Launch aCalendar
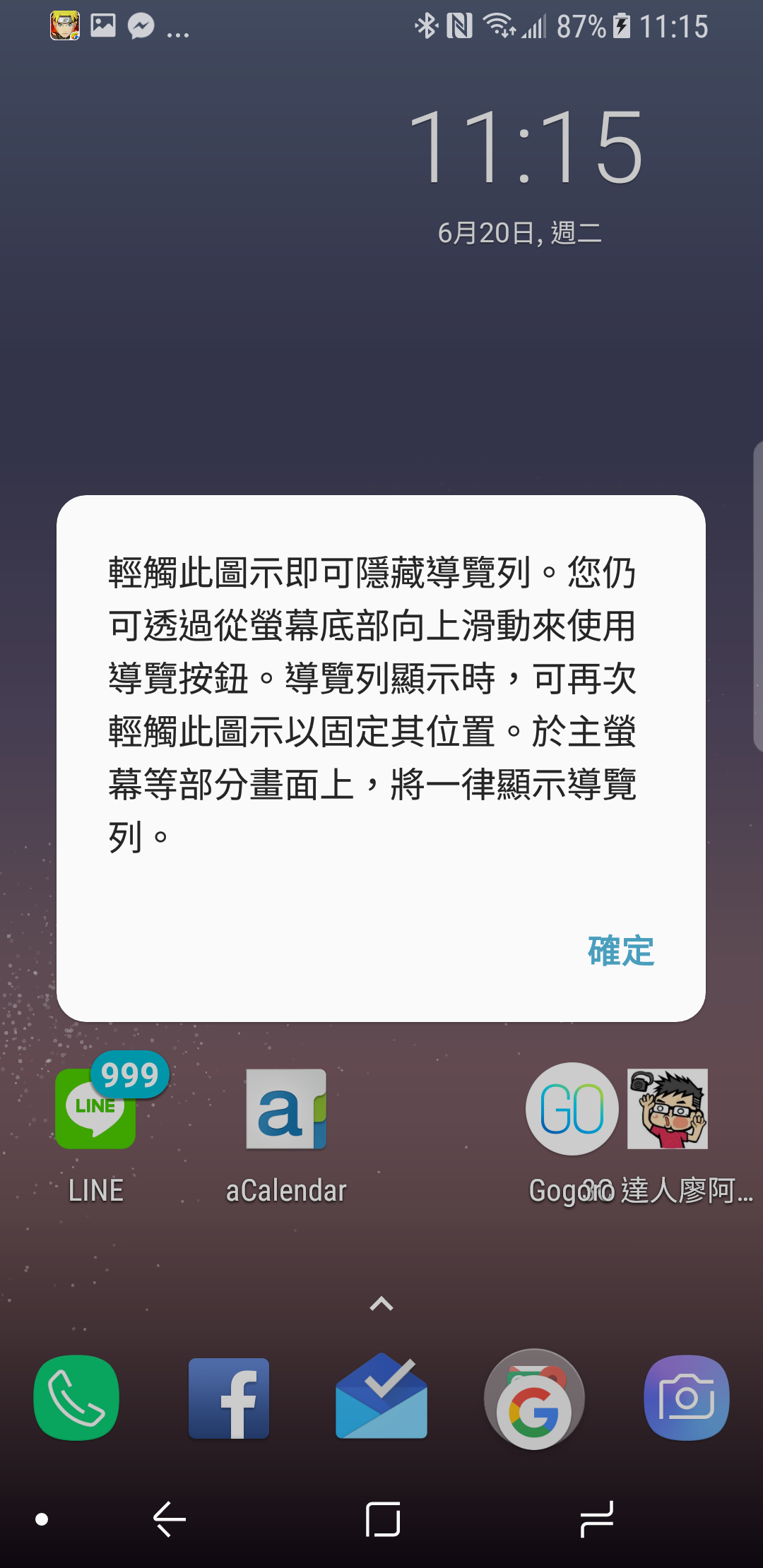Screen dimensions: 763x1568 [286, 1109]
